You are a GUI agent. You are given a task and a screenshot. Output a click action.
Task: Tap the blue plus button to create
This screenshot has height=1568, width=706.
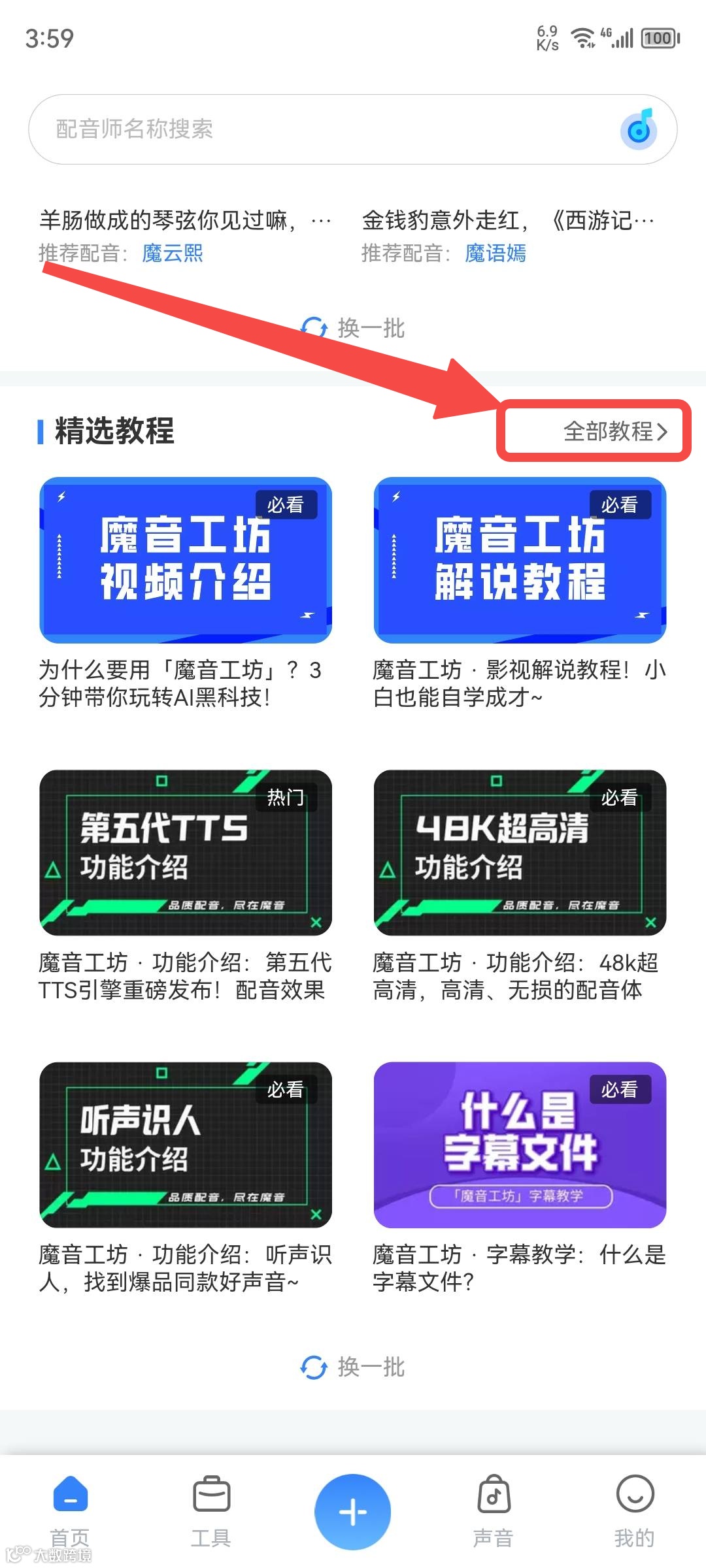pos(352,1511)
